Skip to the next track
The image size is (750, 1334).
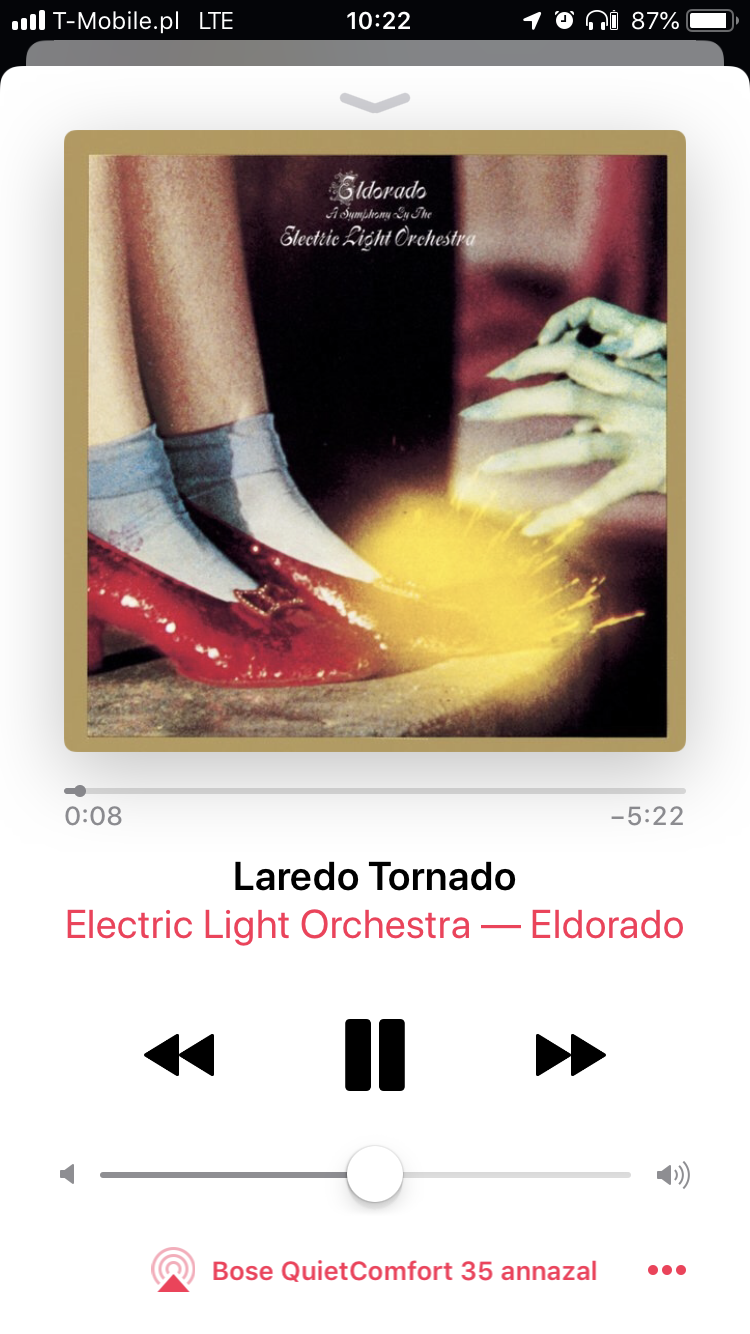(571, 1055)
